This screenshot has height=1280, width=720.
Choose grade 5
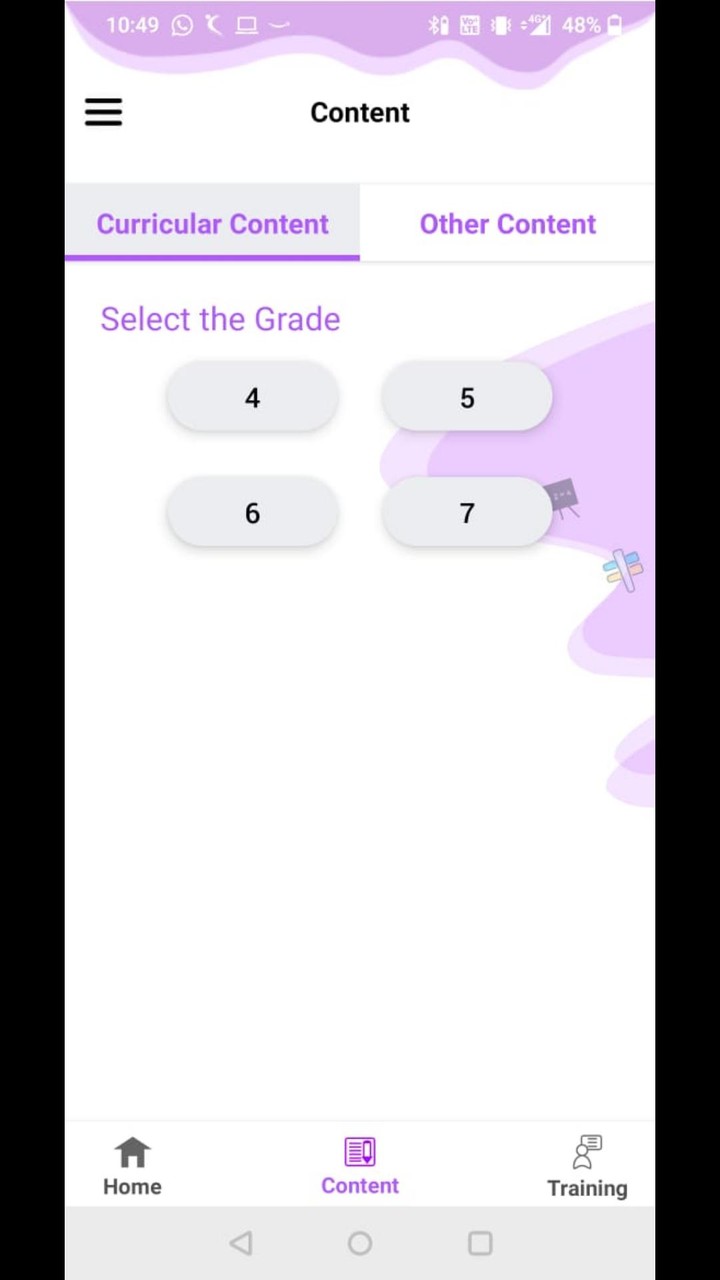tap(467, 398)
